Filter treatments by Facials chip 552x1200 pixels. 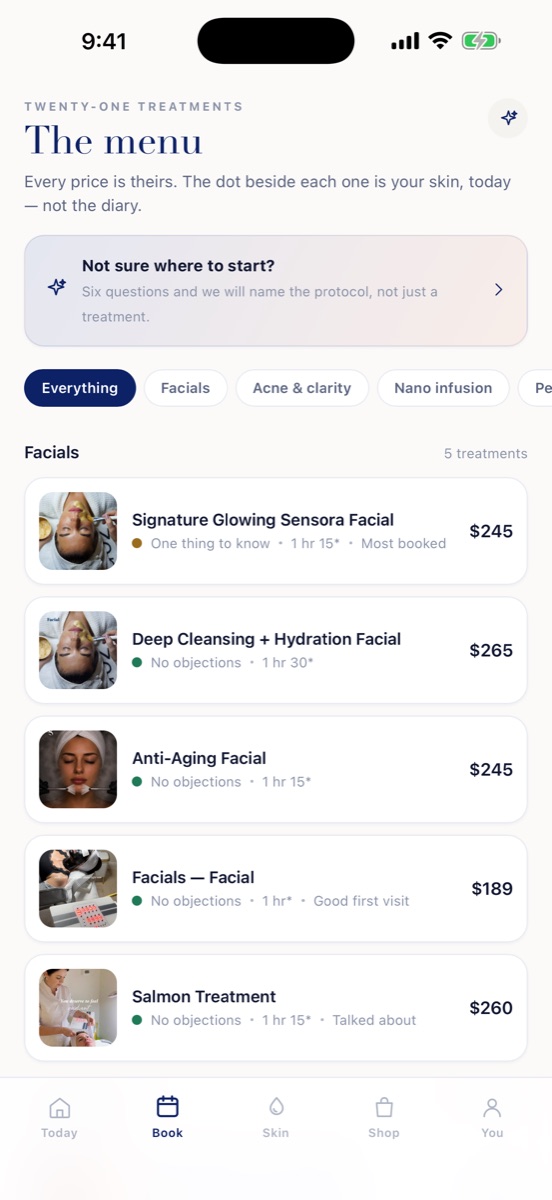click(x=186, y=388)
